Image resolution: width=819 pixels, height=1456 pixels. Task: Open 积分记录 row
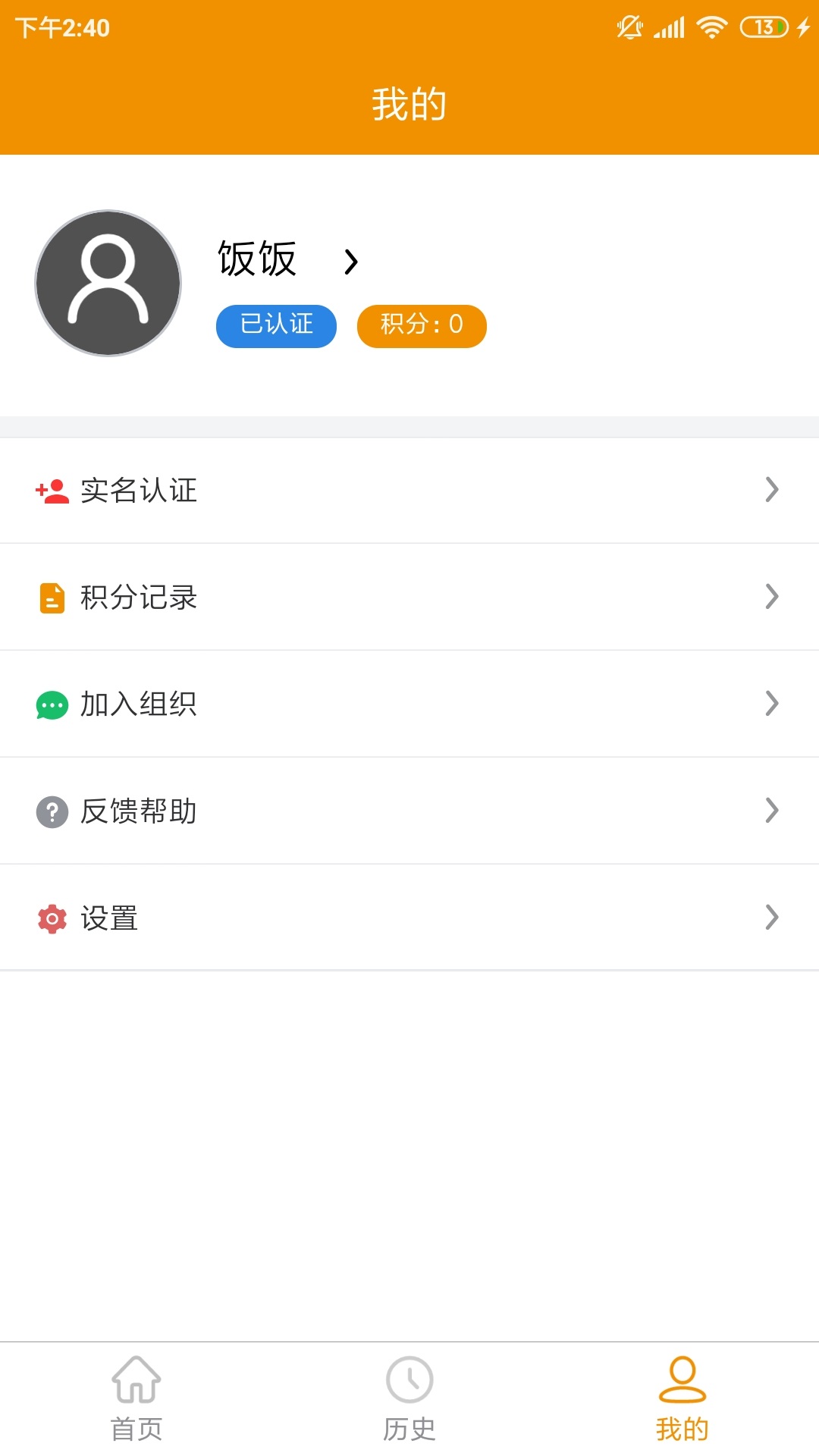point(409,598)
